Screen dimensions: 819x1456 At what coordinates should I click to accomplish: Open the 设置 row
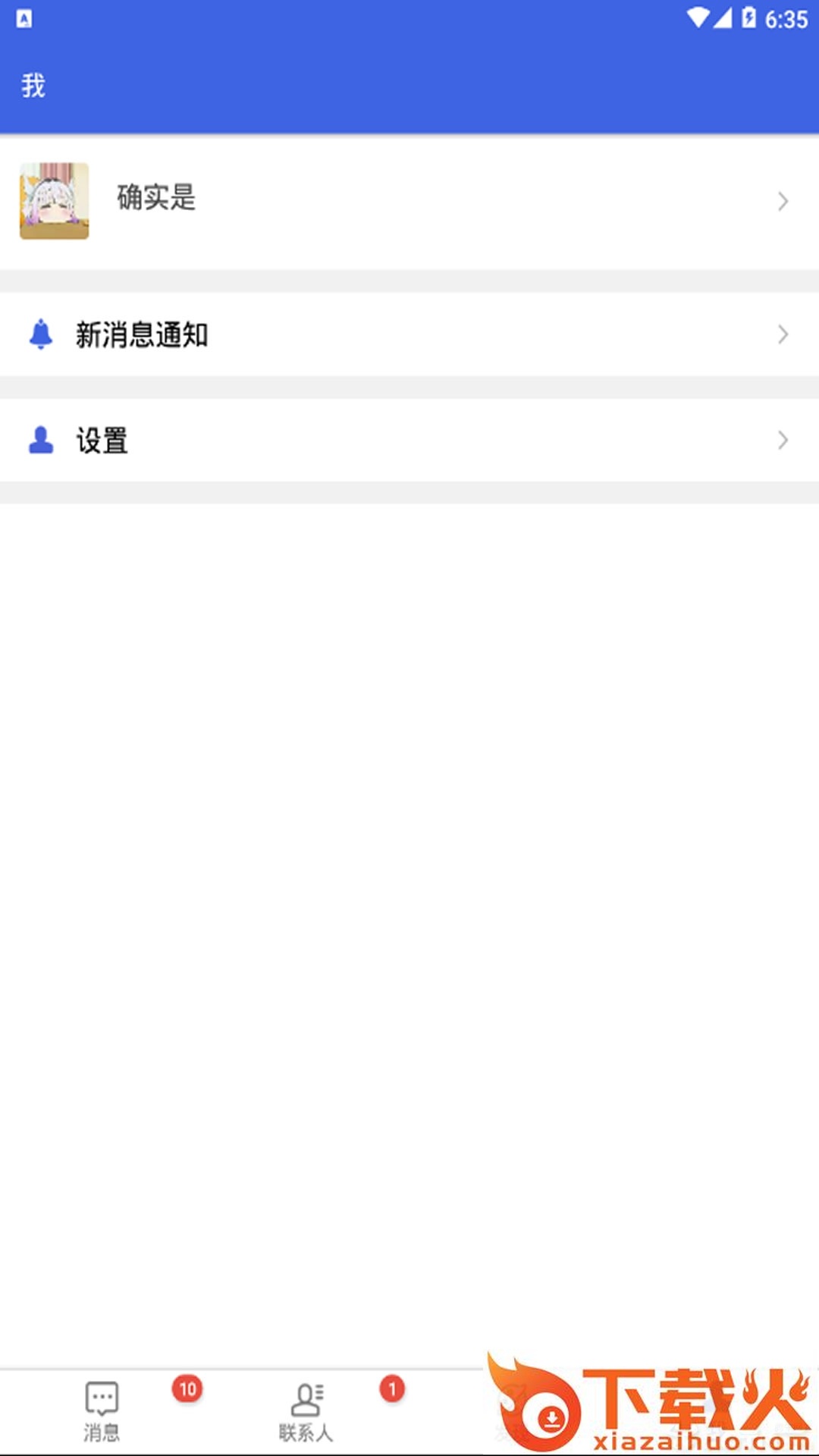point(409,440)
